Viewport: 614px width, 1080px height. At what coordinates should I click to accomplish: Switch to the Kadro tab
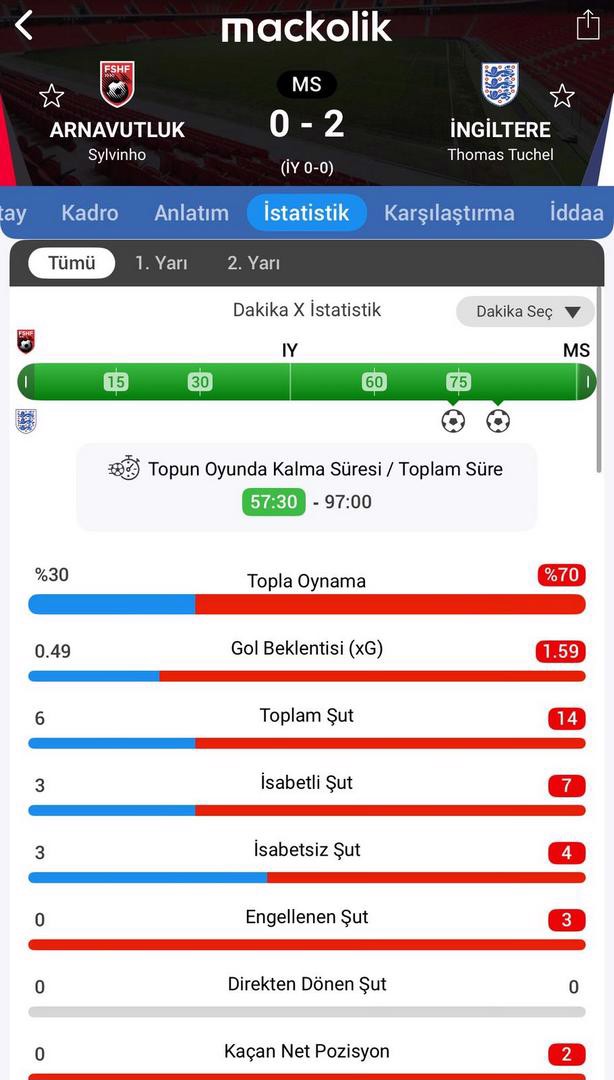(x=89, y=213)
